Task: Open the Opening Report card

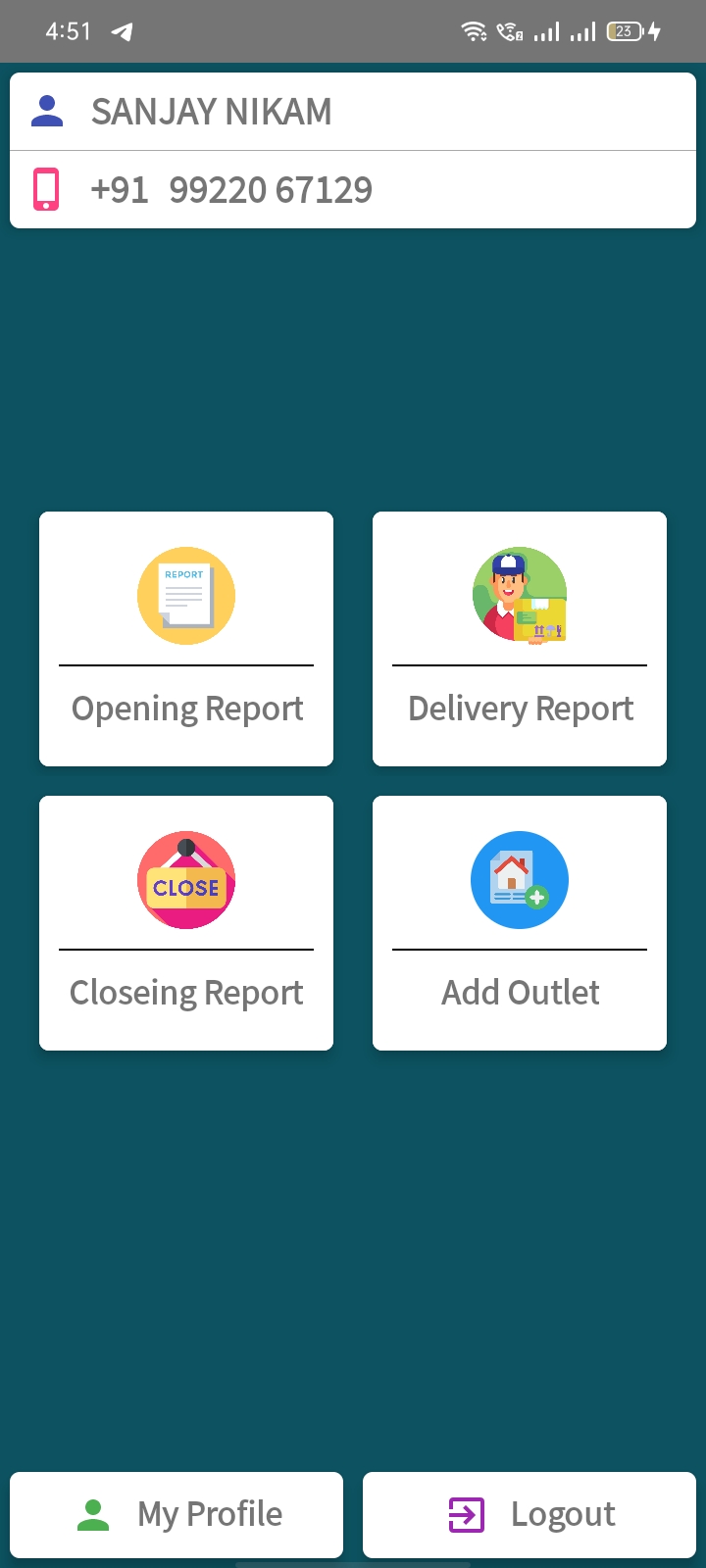Action: [186, 639]
